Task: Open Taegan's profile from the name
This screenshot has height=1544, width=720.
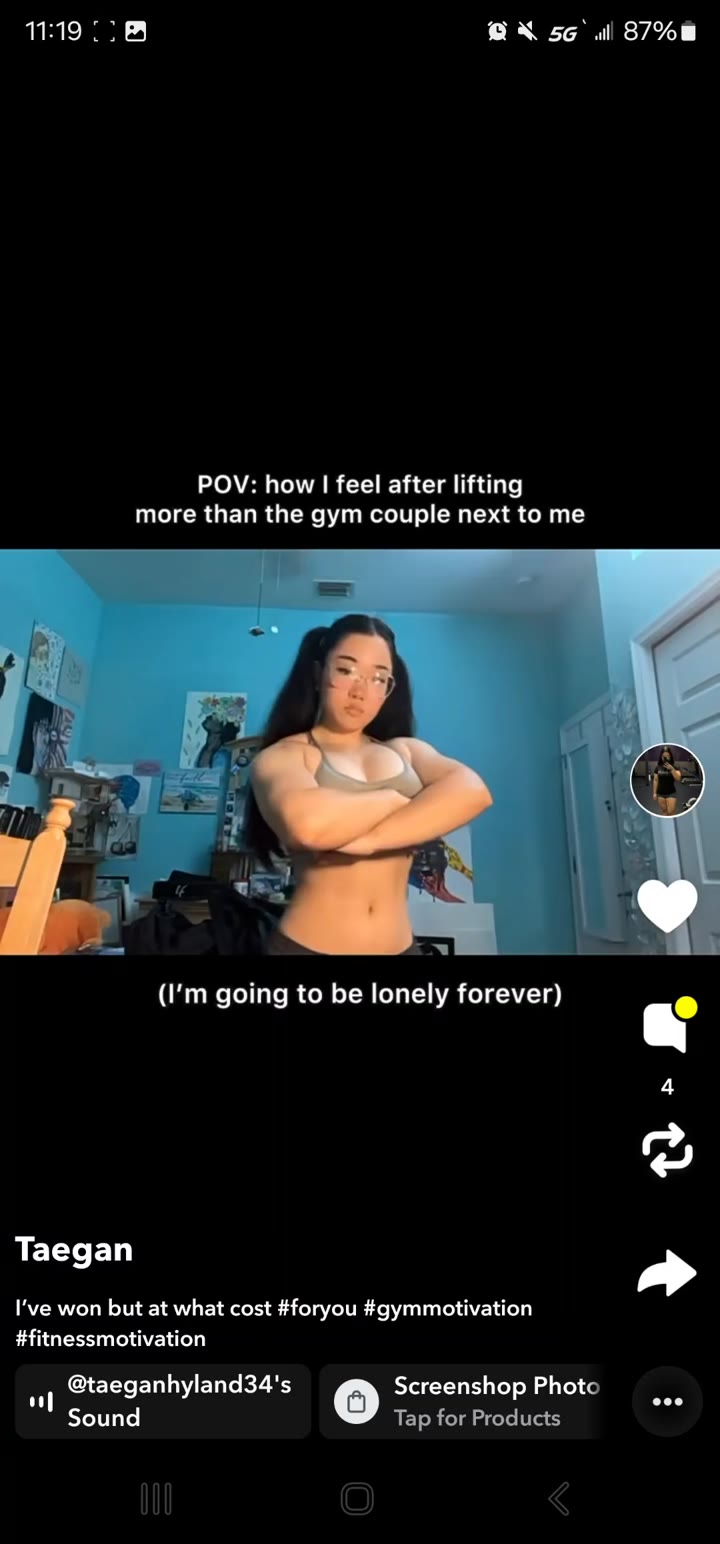Action: [x=74, y=1249]
